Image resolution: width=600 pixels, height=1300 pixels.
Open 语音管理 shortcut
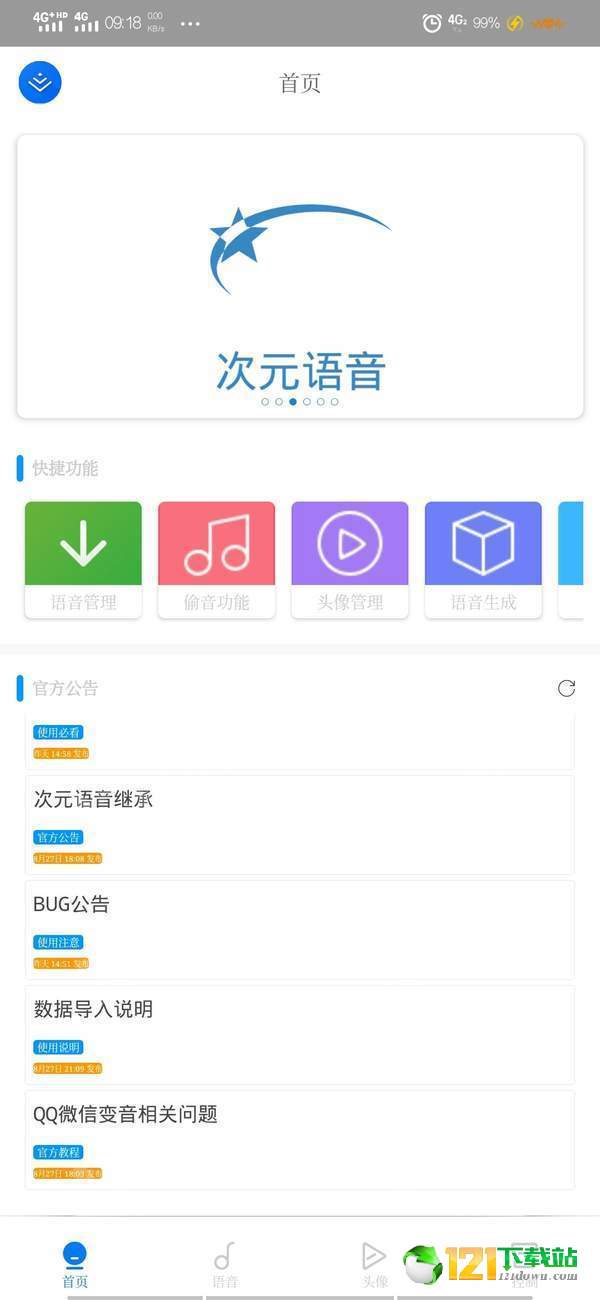click(x=83, y=559)
